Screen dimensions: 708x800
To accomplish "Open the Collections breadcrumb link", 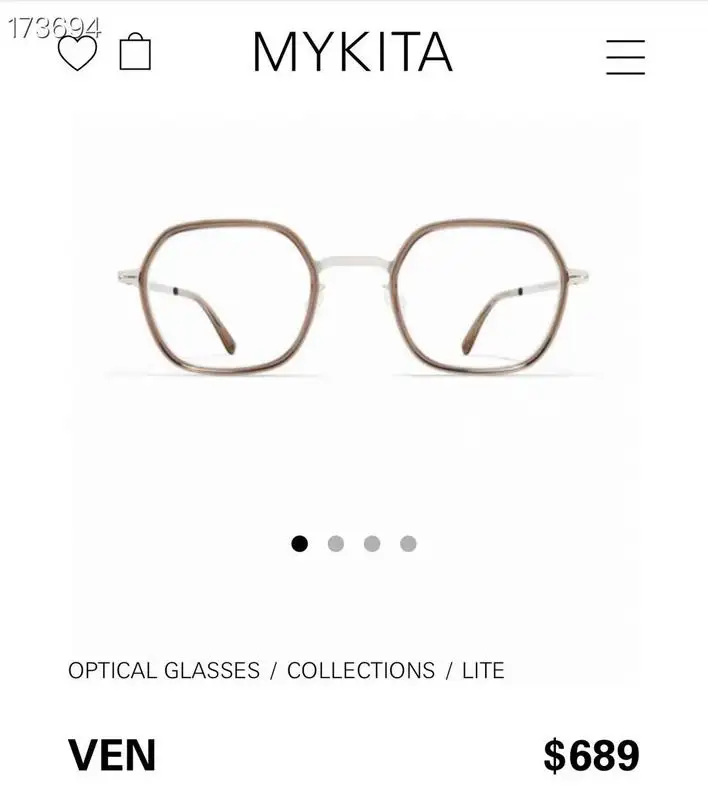I will tap(361, 670).
